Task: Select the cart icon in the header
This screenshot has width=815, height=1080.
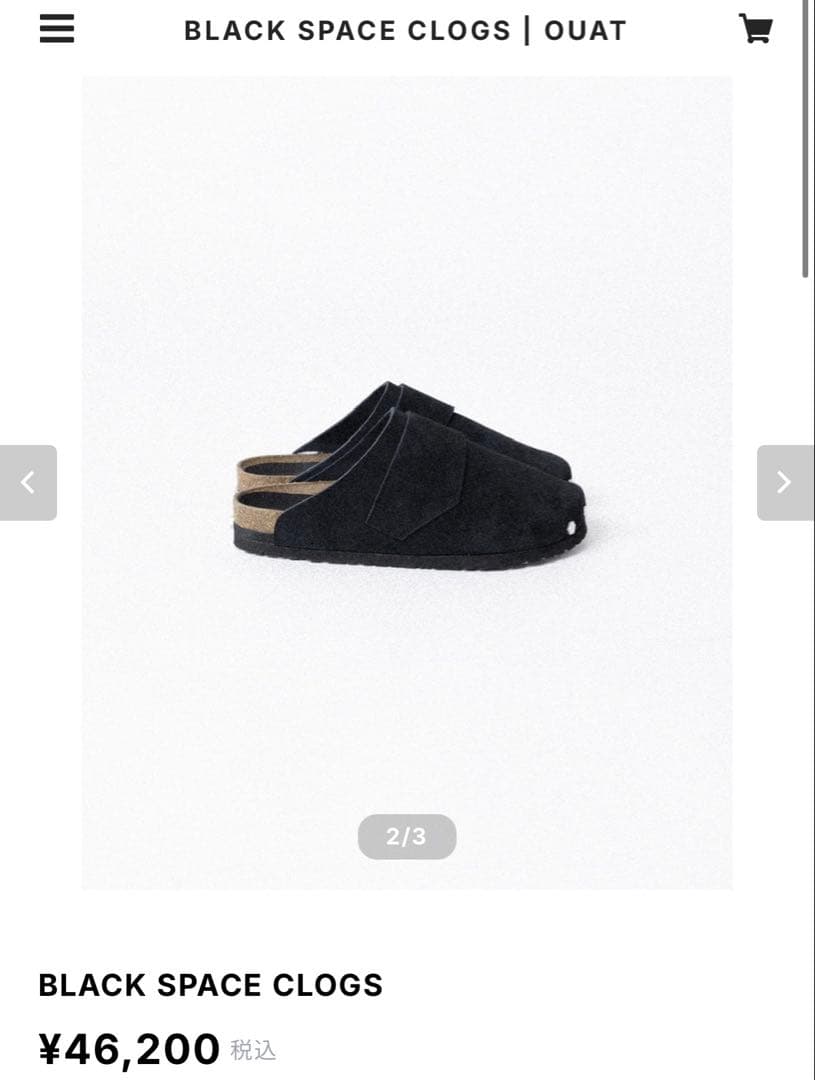Action: tap(757, 29)
